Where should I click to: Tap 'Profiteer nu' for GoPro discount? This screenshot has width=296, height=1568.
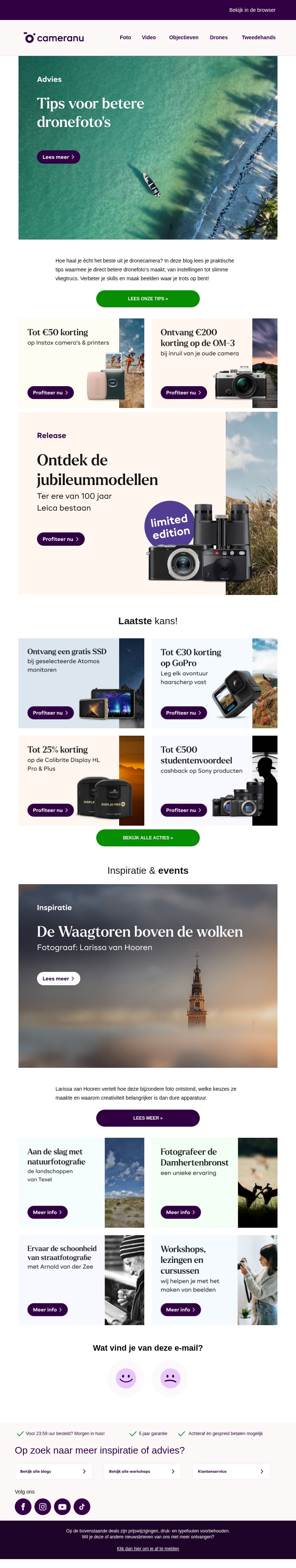click(x=184, y=712)
